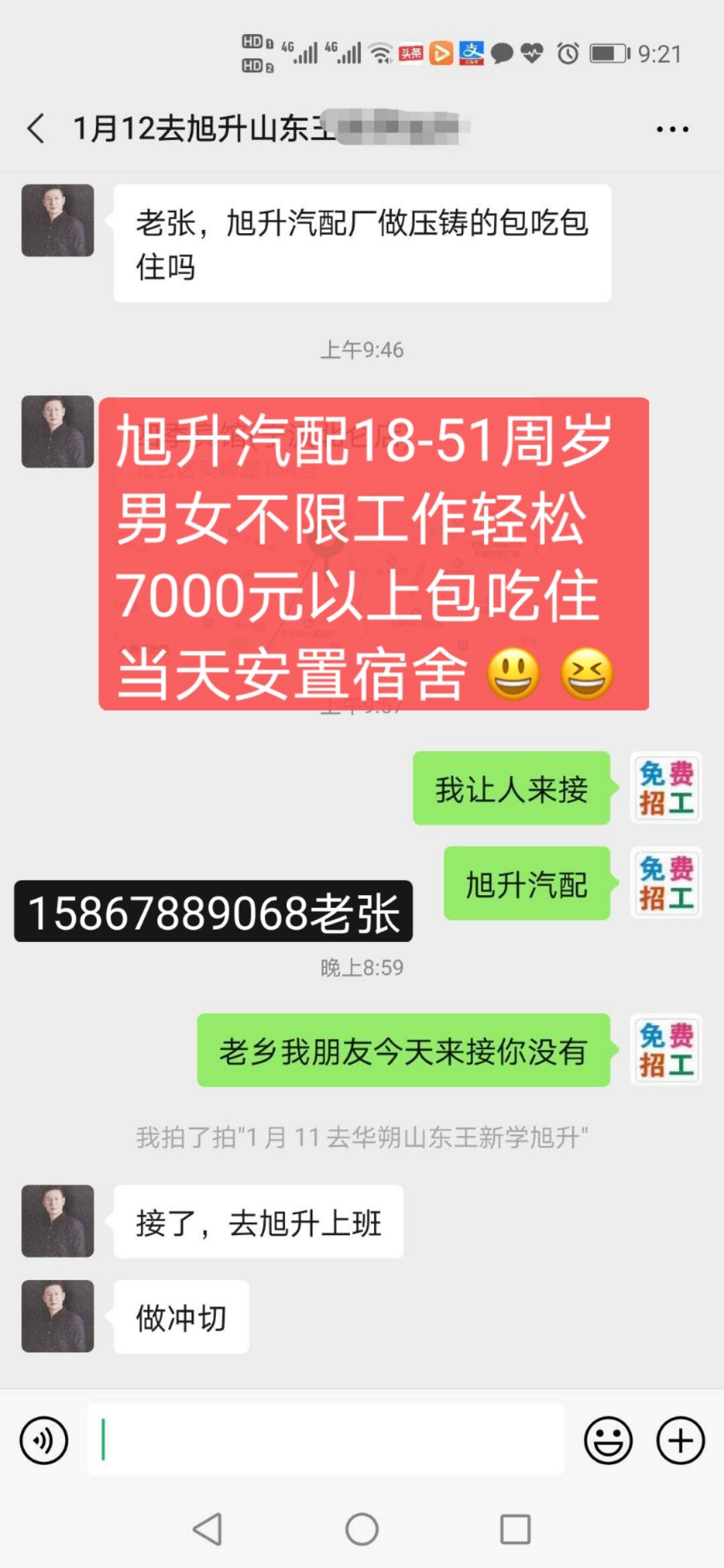Tap system home button
Image resolution: width=724 pixels, height=1568 pixels.
click(362, 1529)
